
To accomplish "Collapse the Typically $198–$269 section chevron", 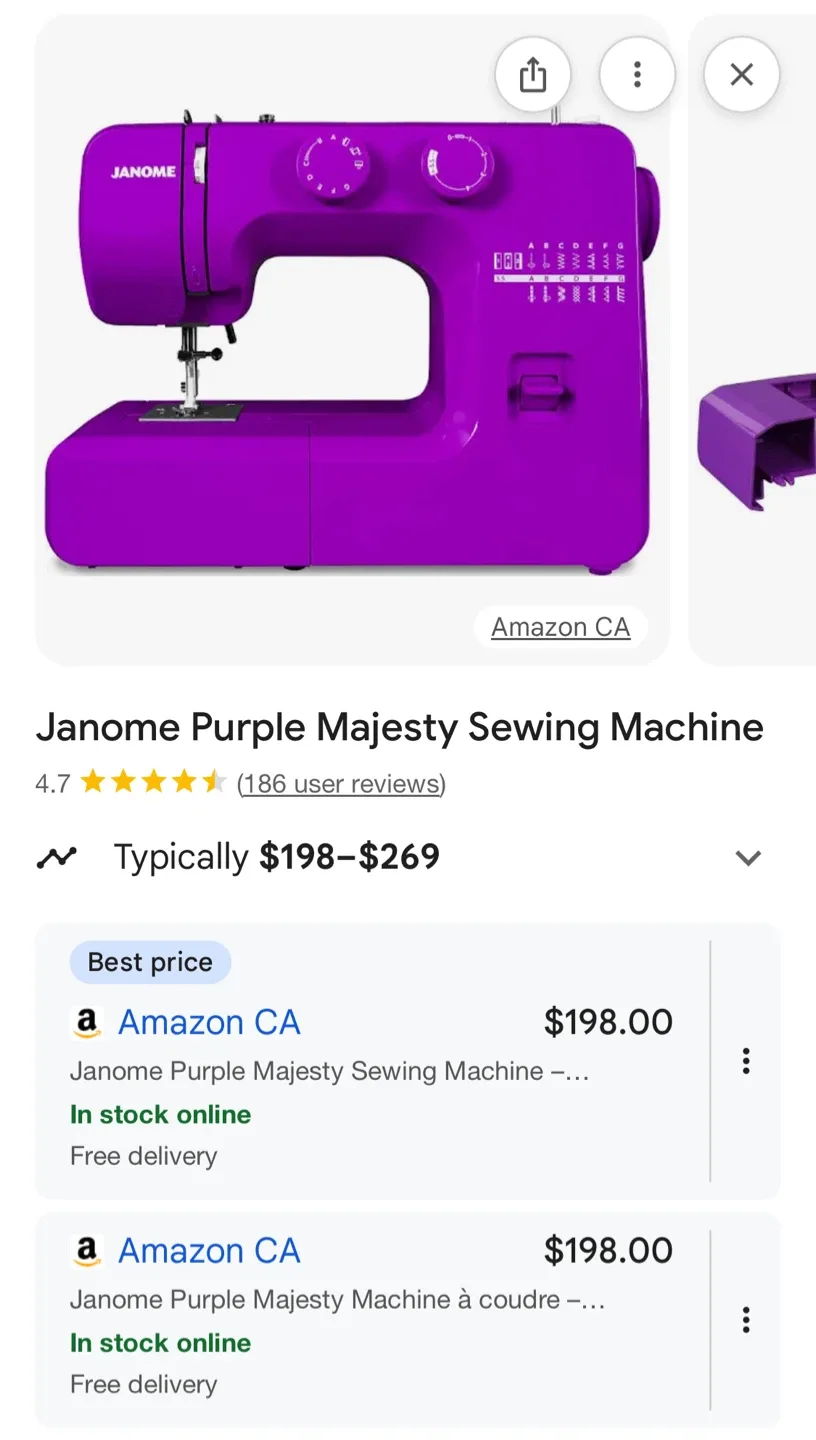I will [748, 857].
